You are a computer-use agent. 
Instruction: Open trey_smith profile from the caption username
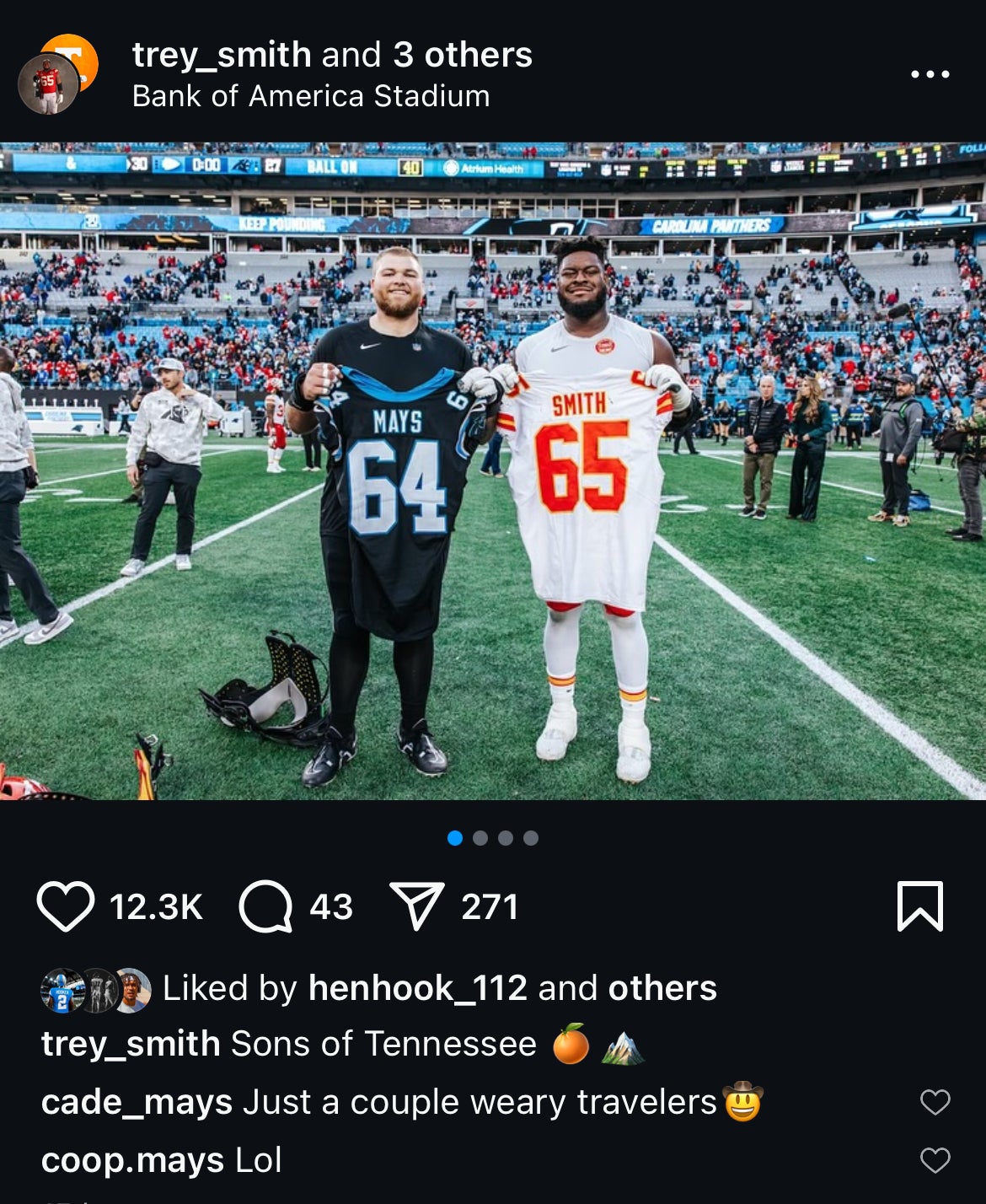[x=131, y=1044]
